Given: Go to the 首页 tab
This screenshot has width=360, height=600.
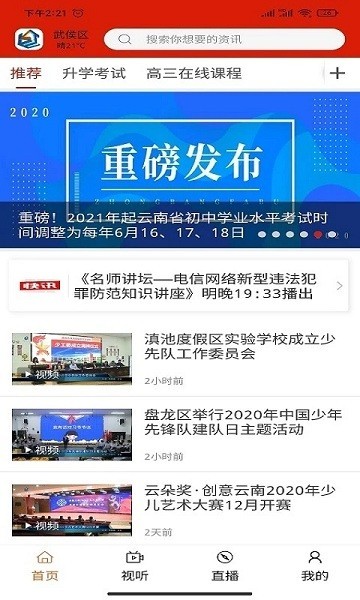Looking at the screenshot, I should point(45,566).
